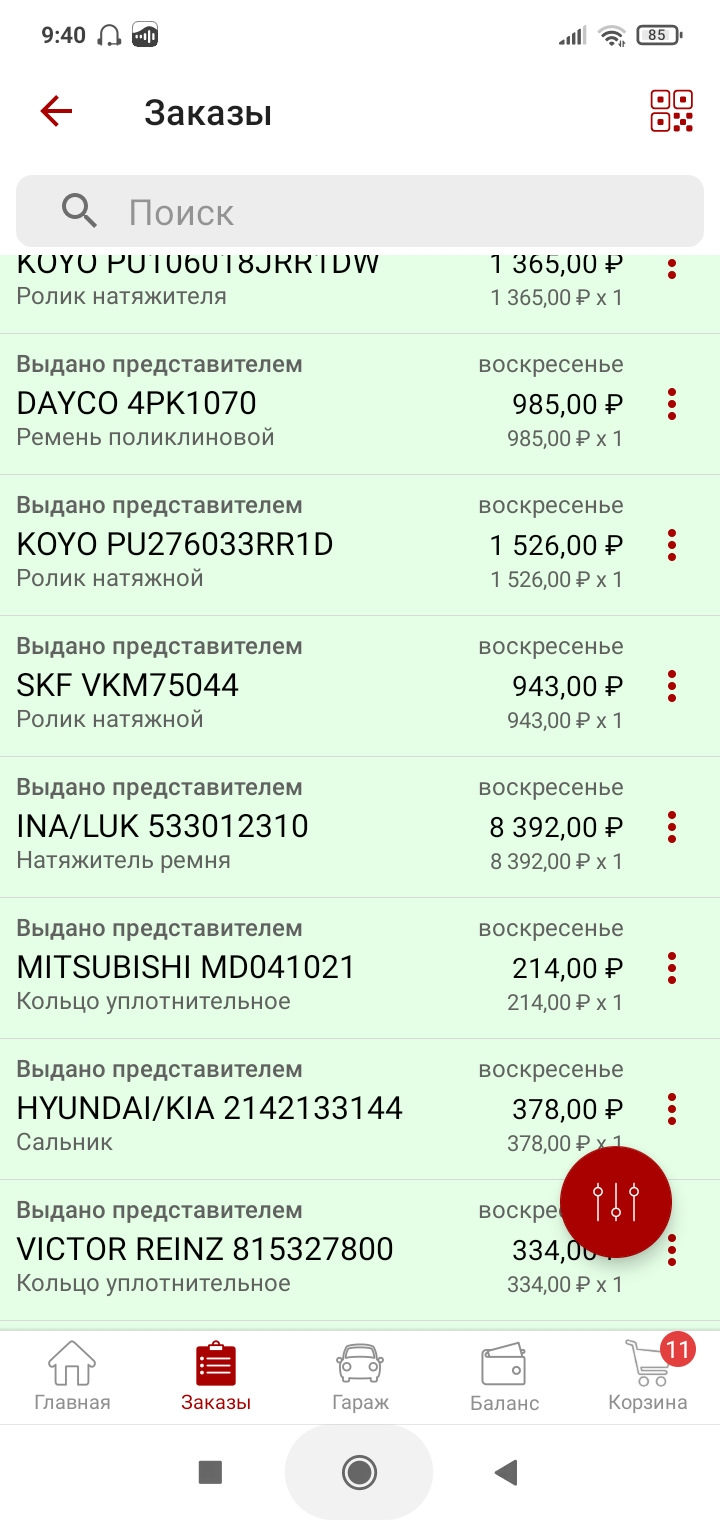Go back using the red arrow
Viewport: 720px width, 1520px height.
coord(57,111)
